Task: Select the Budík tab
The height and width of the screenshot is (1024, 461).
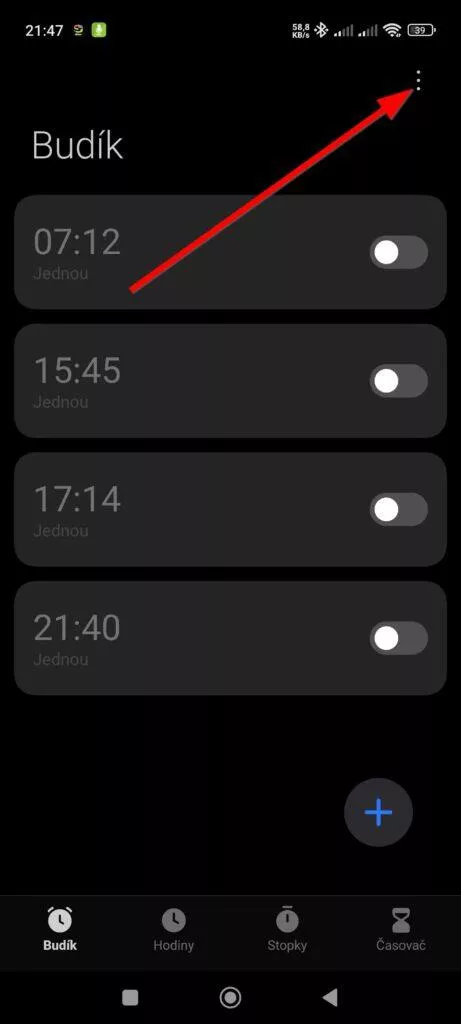Action: [60, 929]
